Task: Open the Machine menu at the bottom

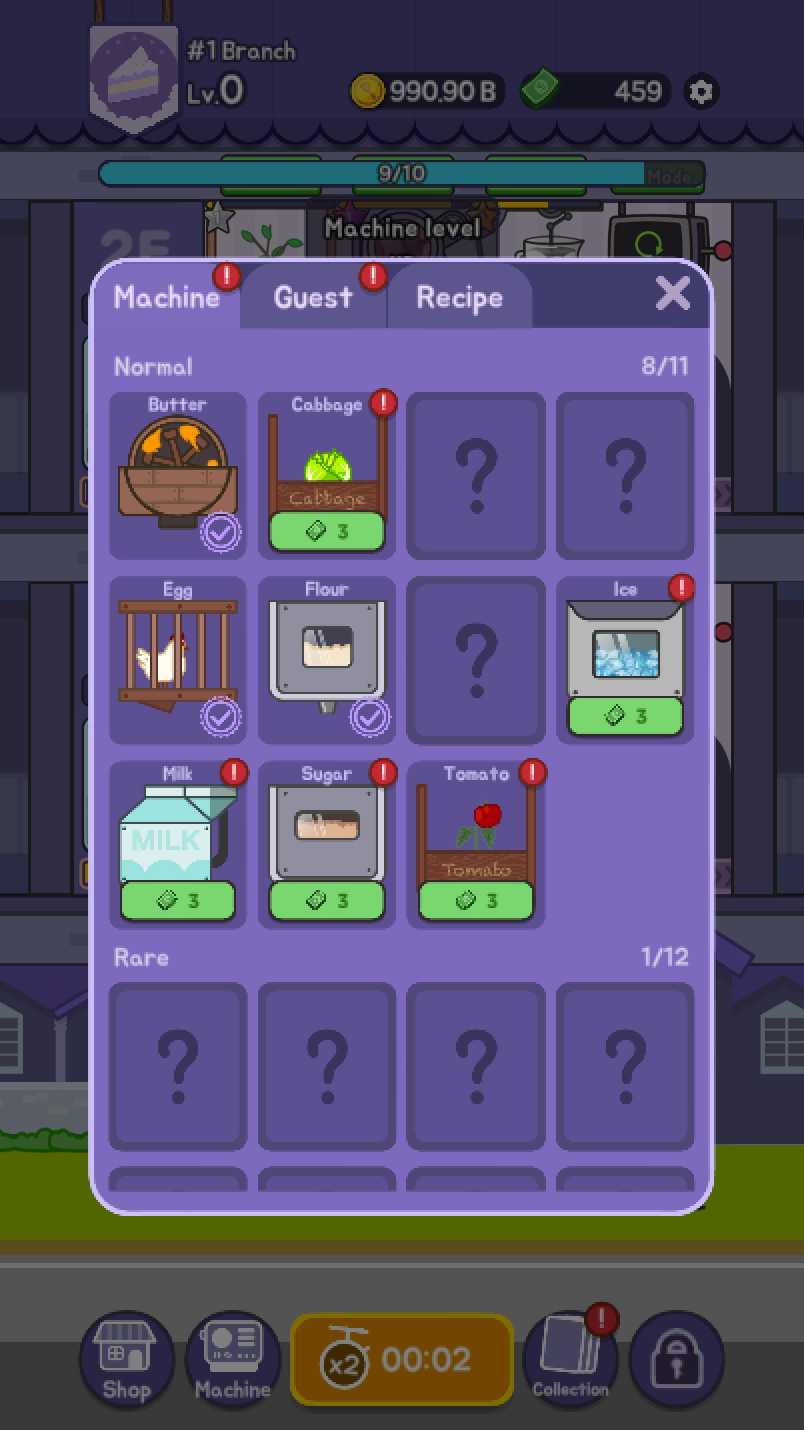Action: coord(232,1359)
